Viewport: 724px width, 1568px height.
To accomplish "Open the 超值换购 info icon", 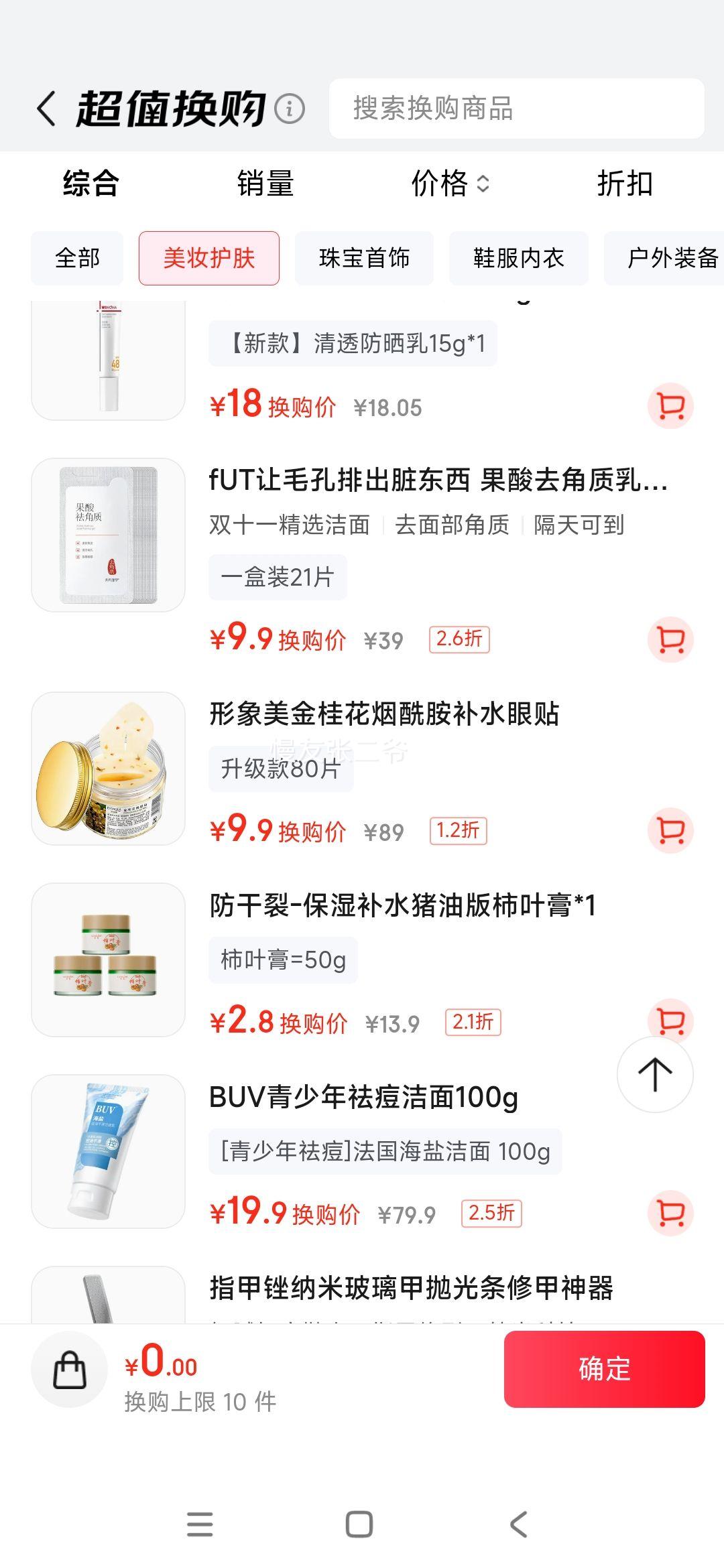I will [290, 109].
